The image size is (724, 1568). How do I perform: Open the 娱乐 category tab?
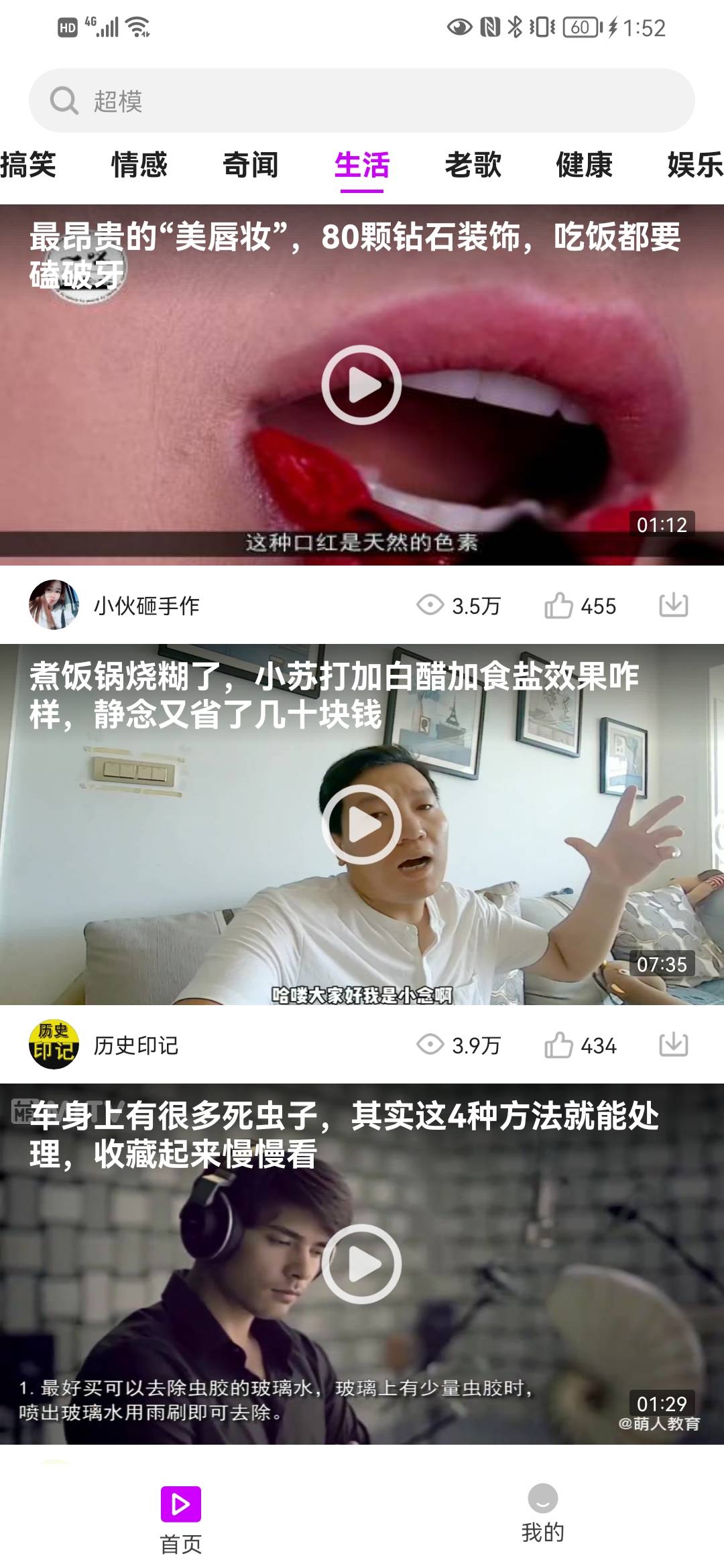(692, 166)
